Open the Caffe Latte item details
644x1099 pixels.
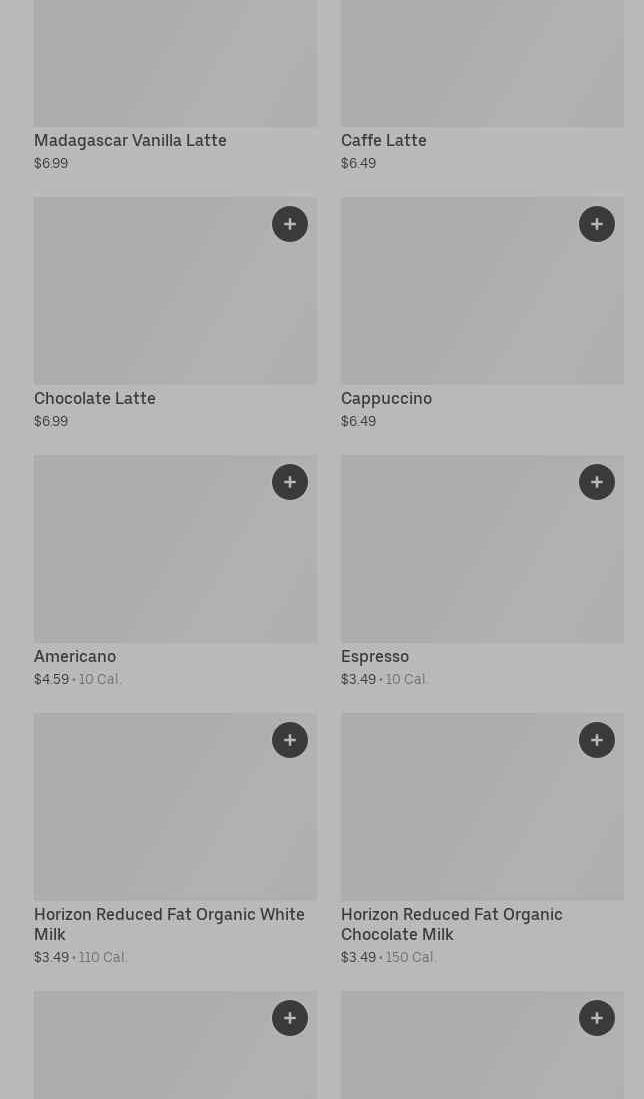click(482, 87)
